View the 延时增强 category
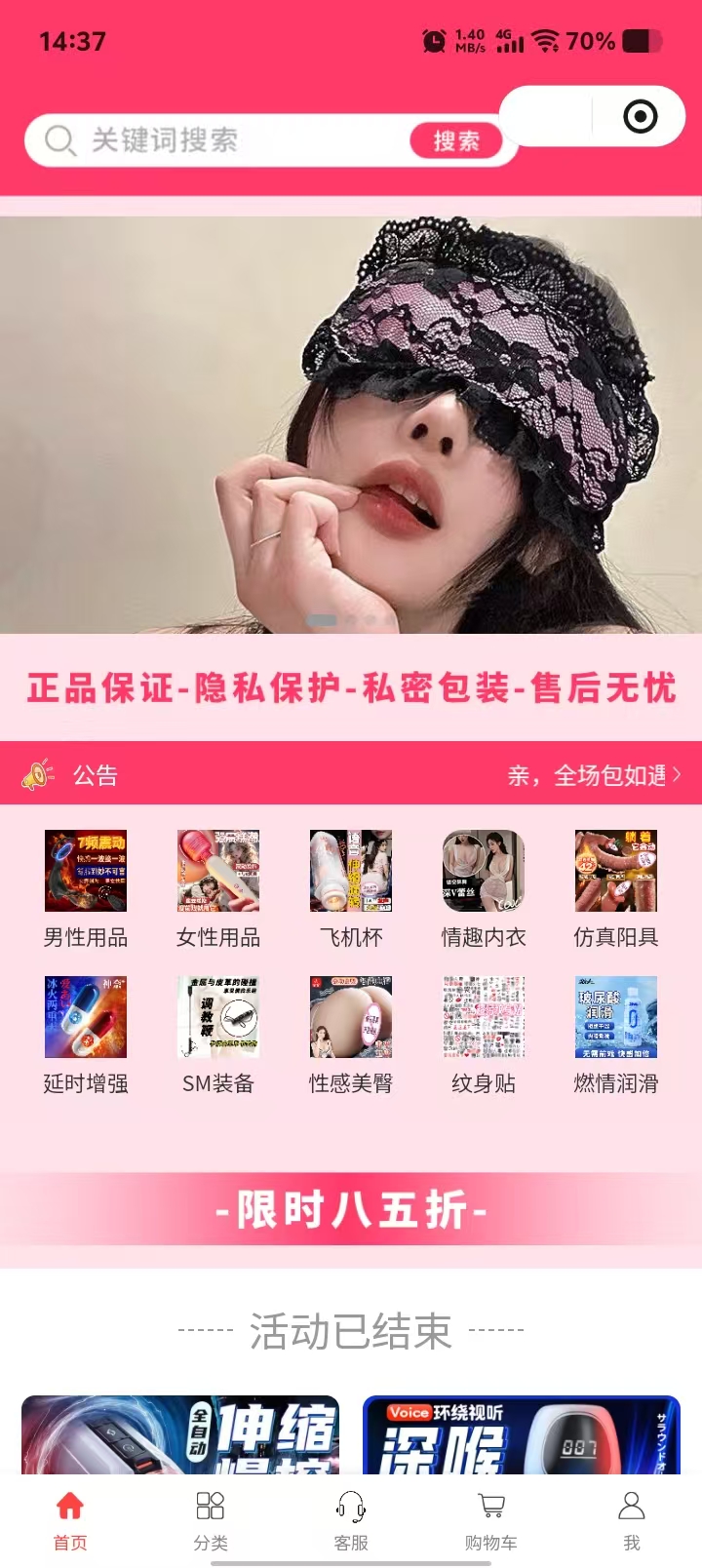This screenshot has height=1568, width=702. coord(86,1035)
